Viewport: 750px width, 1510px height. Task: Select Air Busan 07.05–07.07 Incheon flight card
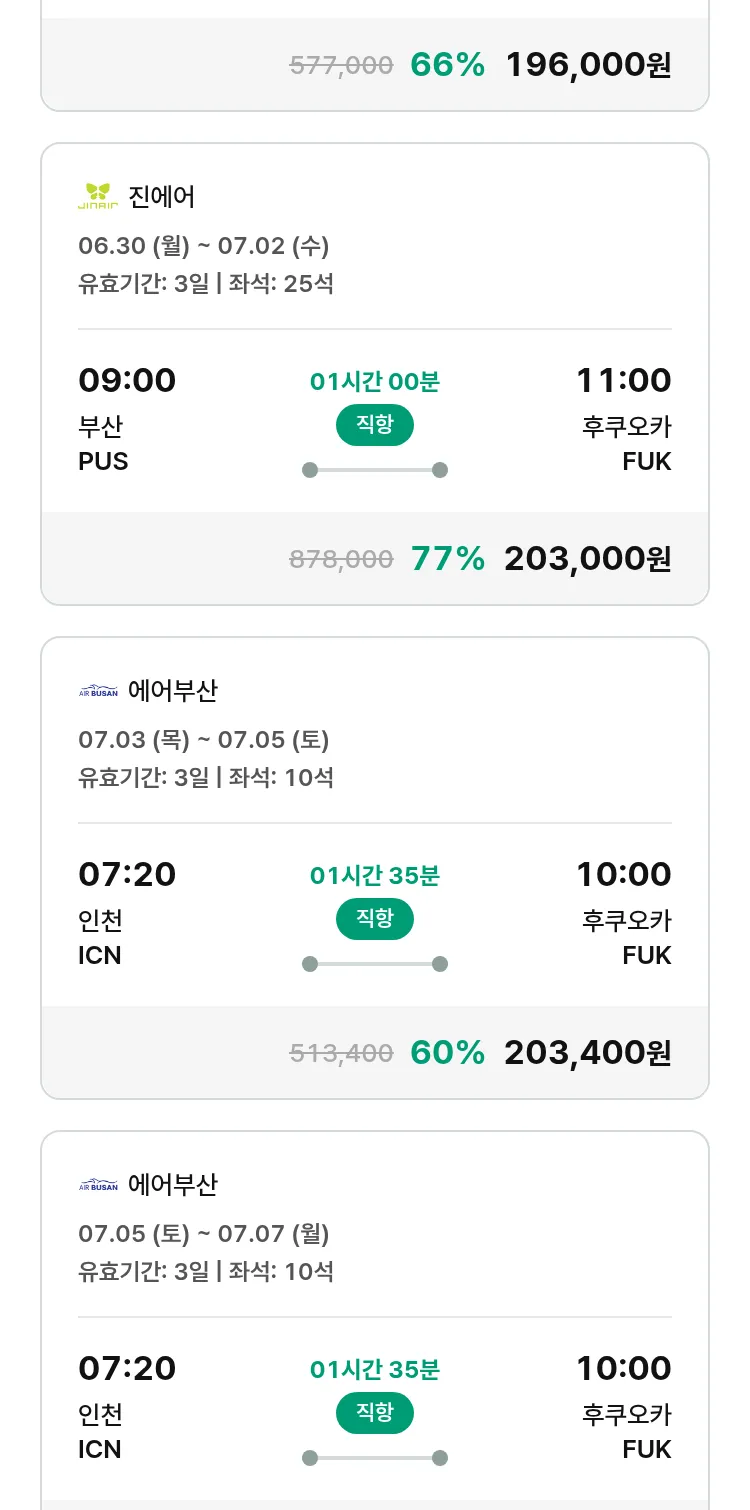(x=375, y=1320)
